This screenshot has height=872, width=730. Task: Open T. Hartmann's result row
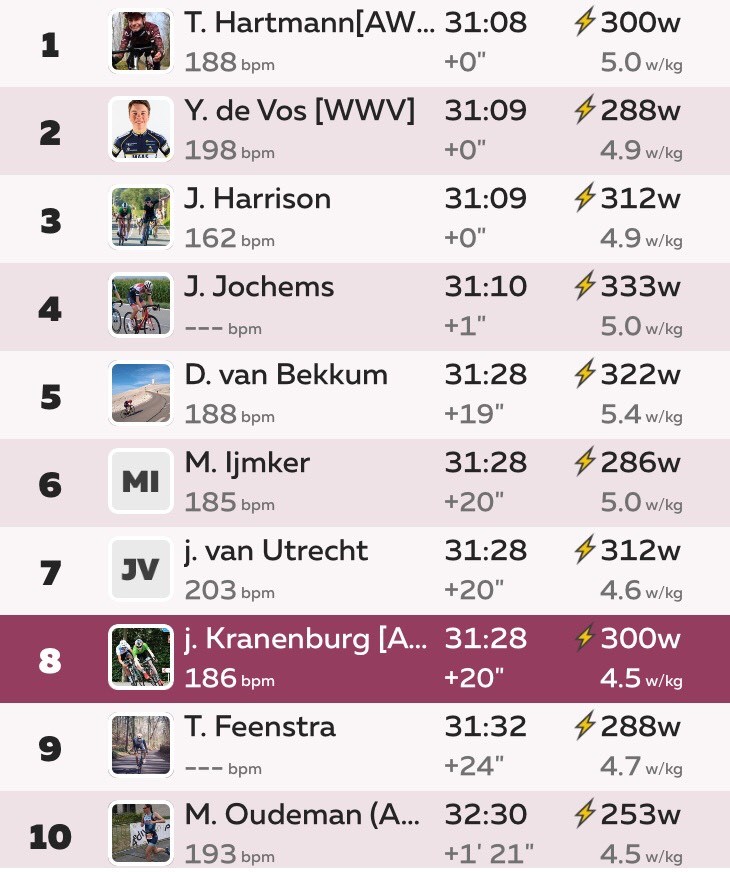365,43
